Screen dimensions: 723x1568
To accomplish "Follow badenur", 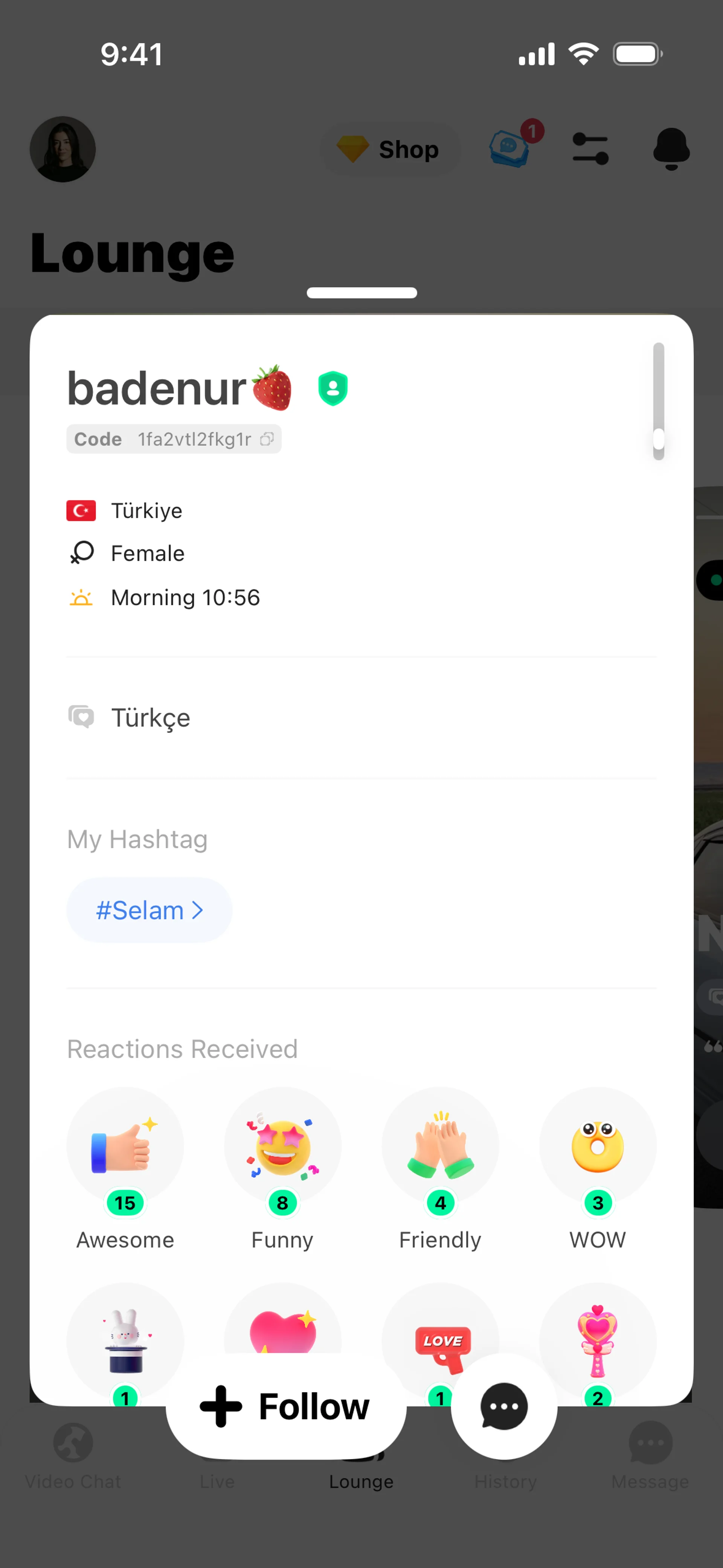I will pyautogui.click(x=285, y=1406).
